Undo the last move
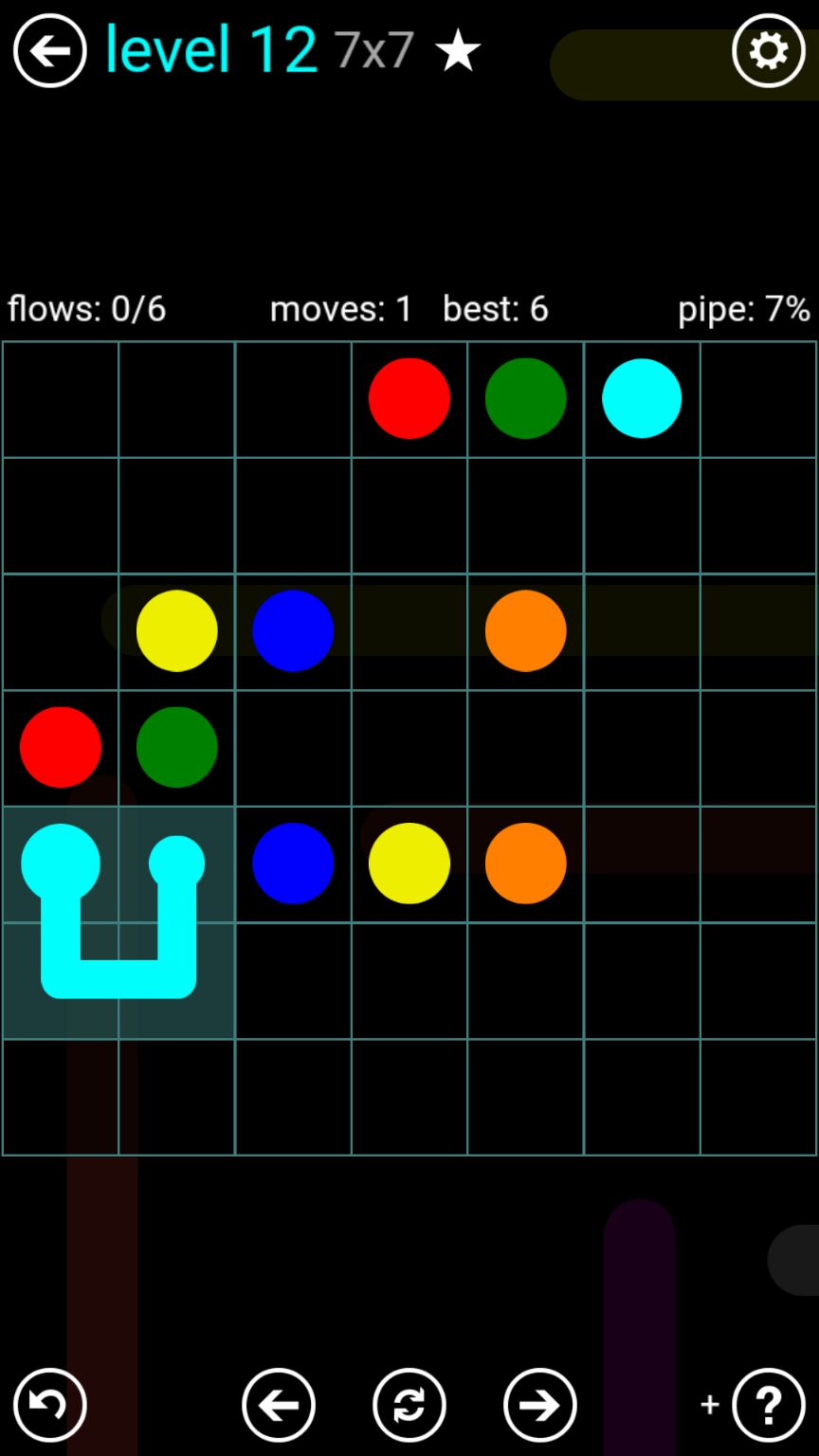 (49, 1404)
